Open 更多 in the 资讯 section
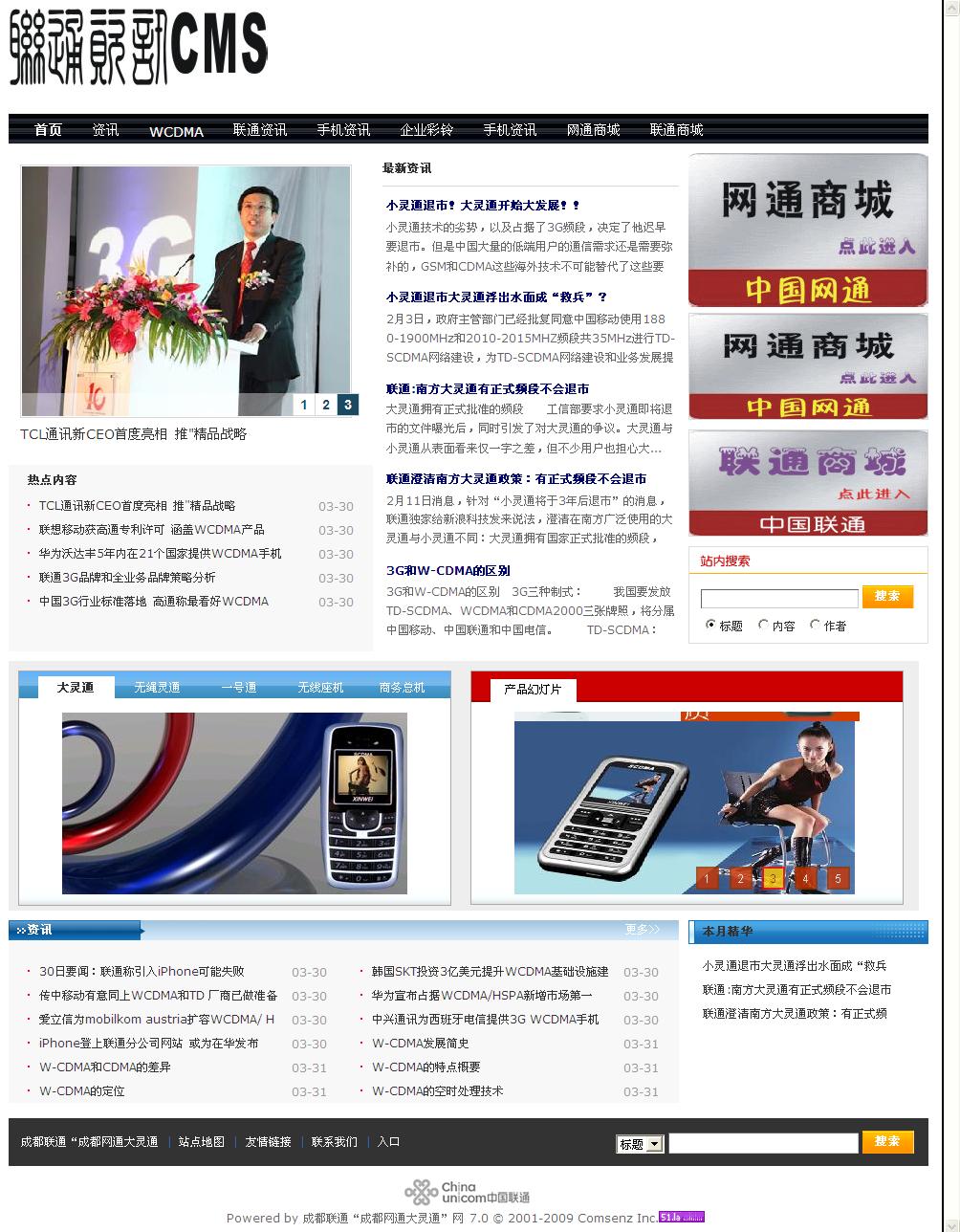 (642, 929)
